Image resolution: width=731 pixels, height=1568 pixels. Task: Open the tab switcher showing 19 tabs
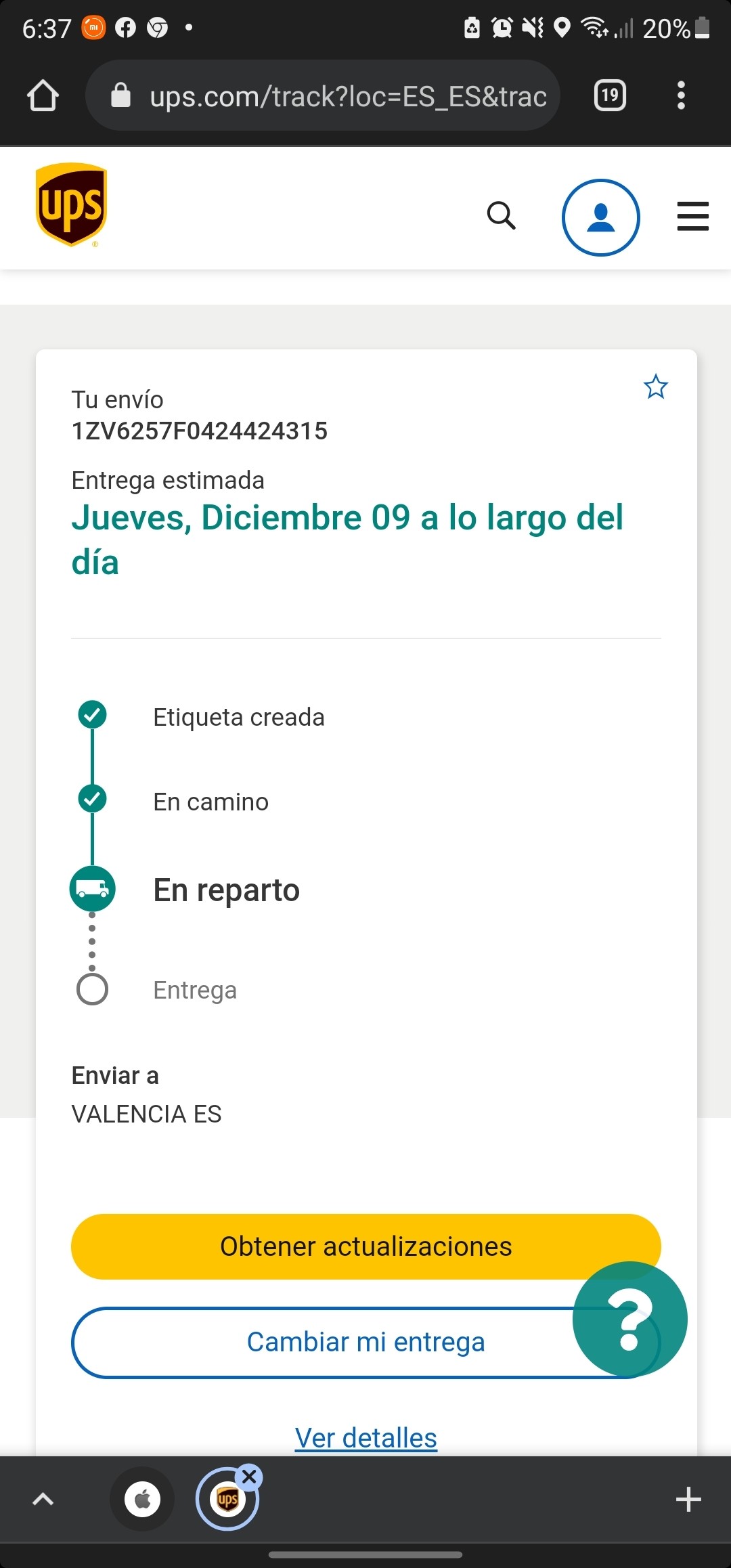pyautogui.click(x=610, y=95)
